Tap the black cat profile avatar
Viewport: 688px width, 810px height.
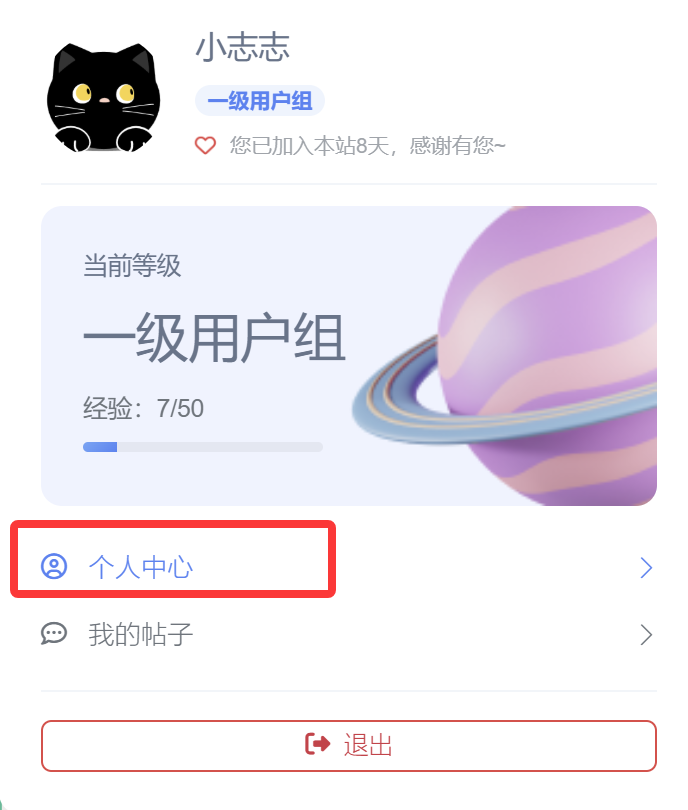pyautogui.click(x=102, y=98)
